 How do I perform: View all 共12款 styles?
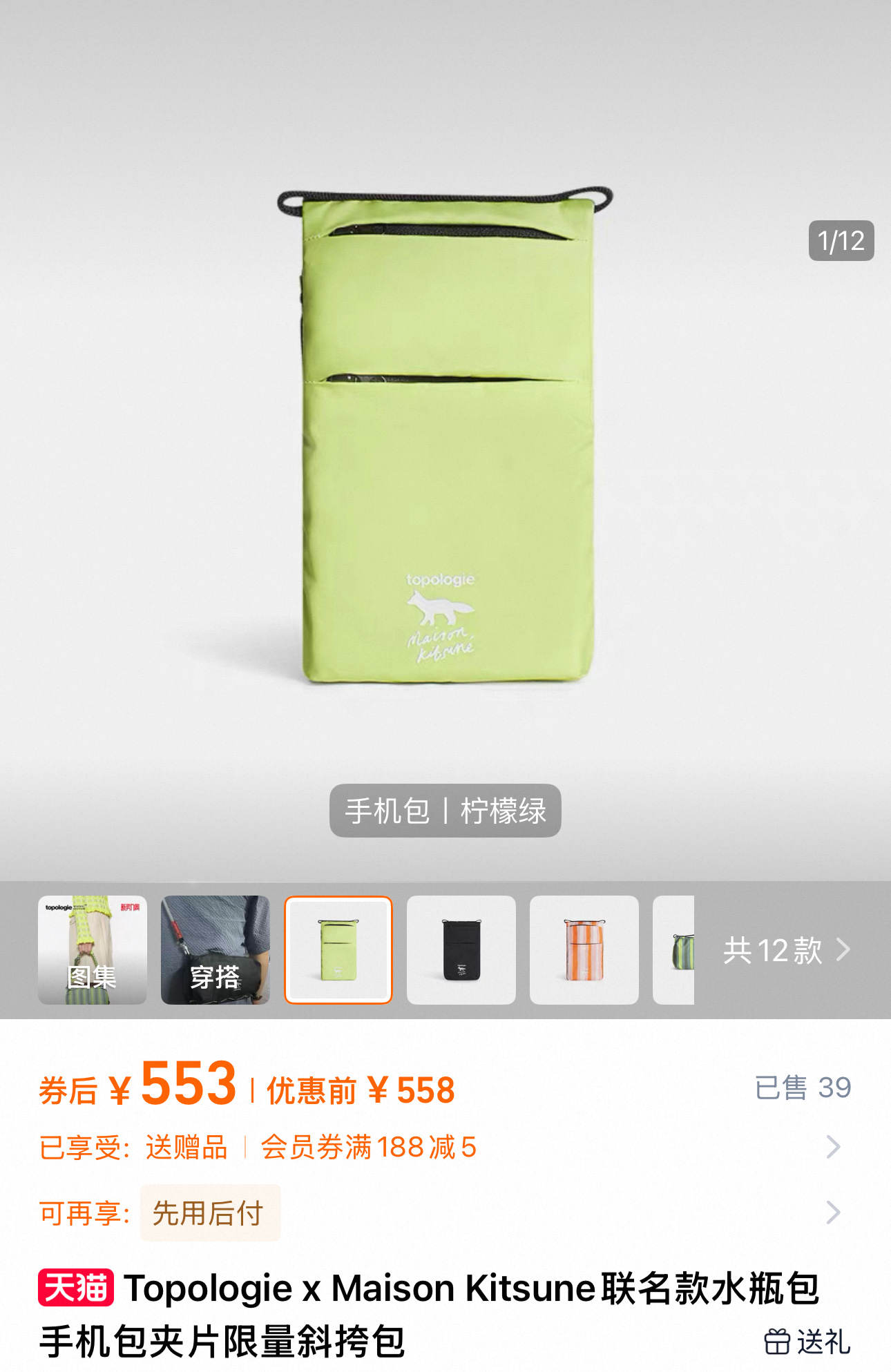pyautogui.click(x=787, y=950)
